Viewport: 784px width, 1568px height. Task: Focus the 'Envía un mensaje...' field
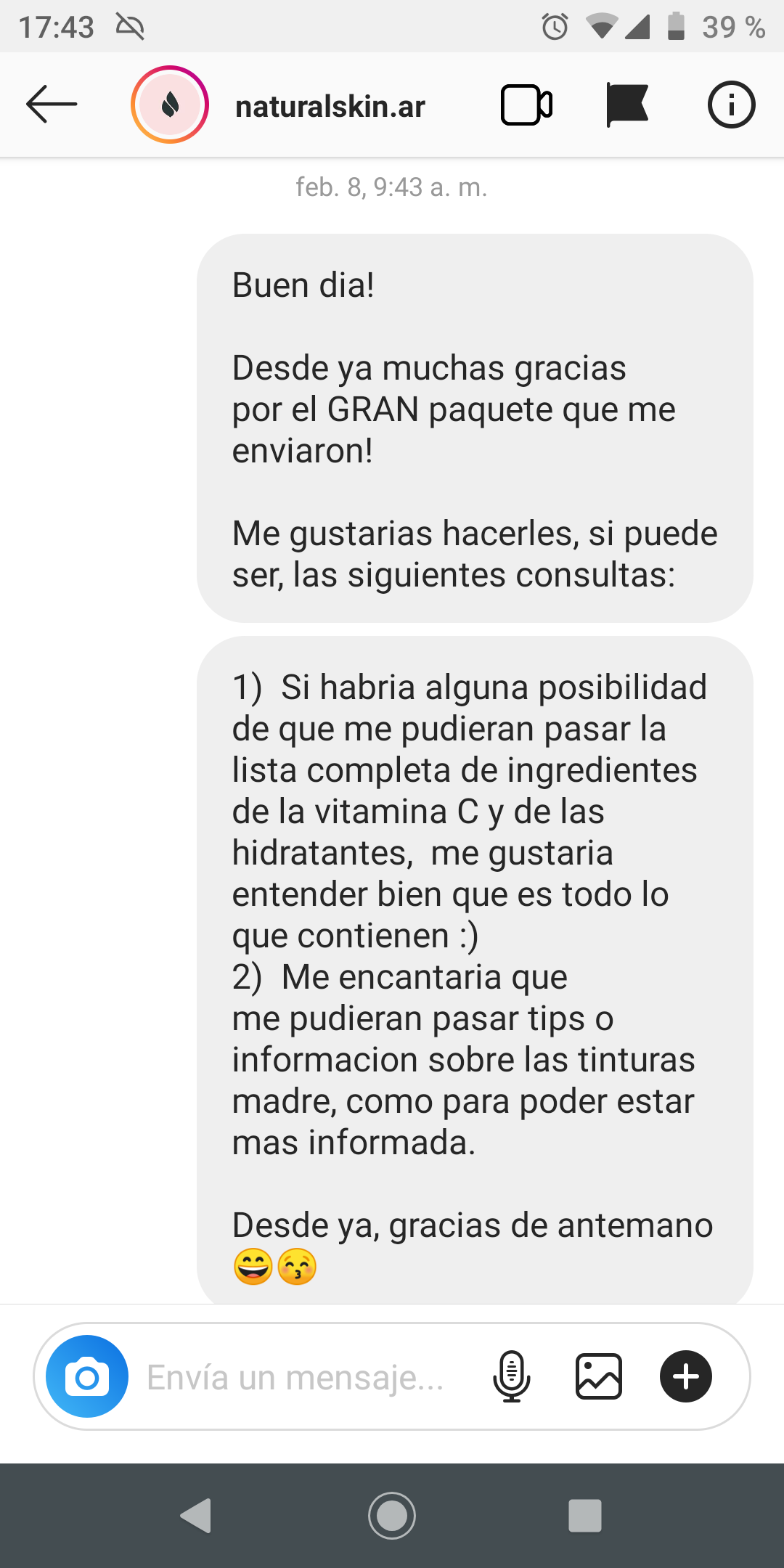click(298, 1377)
